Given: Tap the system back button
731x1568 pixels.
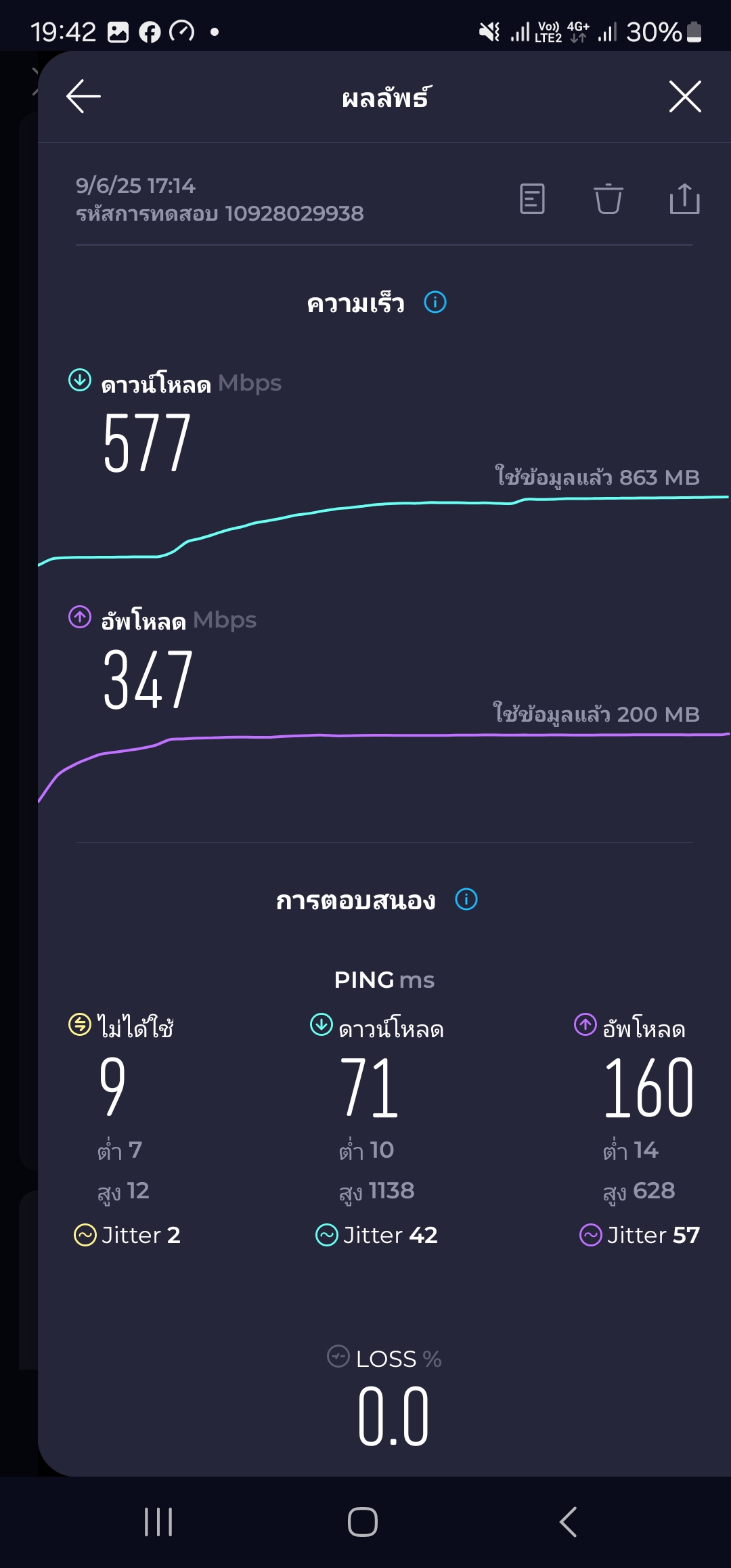Looking at the screenshot, I should pyautogui.click(x=569, y=1522).
